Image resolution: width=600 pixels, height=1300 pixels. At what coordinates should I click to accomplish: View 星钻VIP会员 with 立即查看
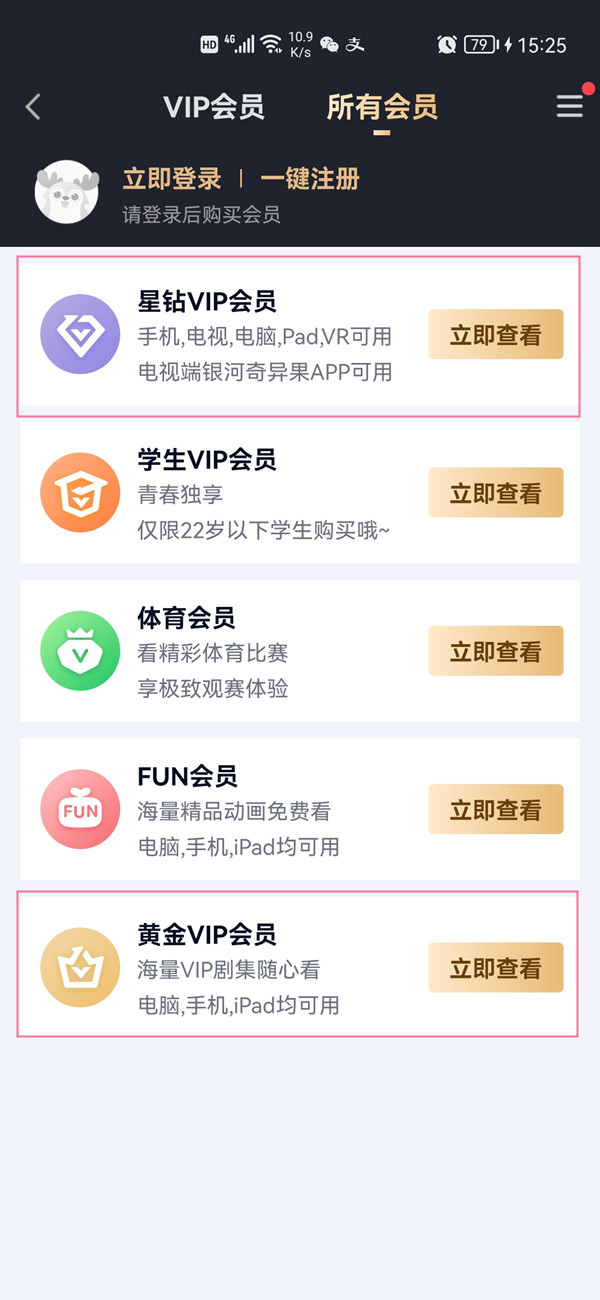coord(496,335)
